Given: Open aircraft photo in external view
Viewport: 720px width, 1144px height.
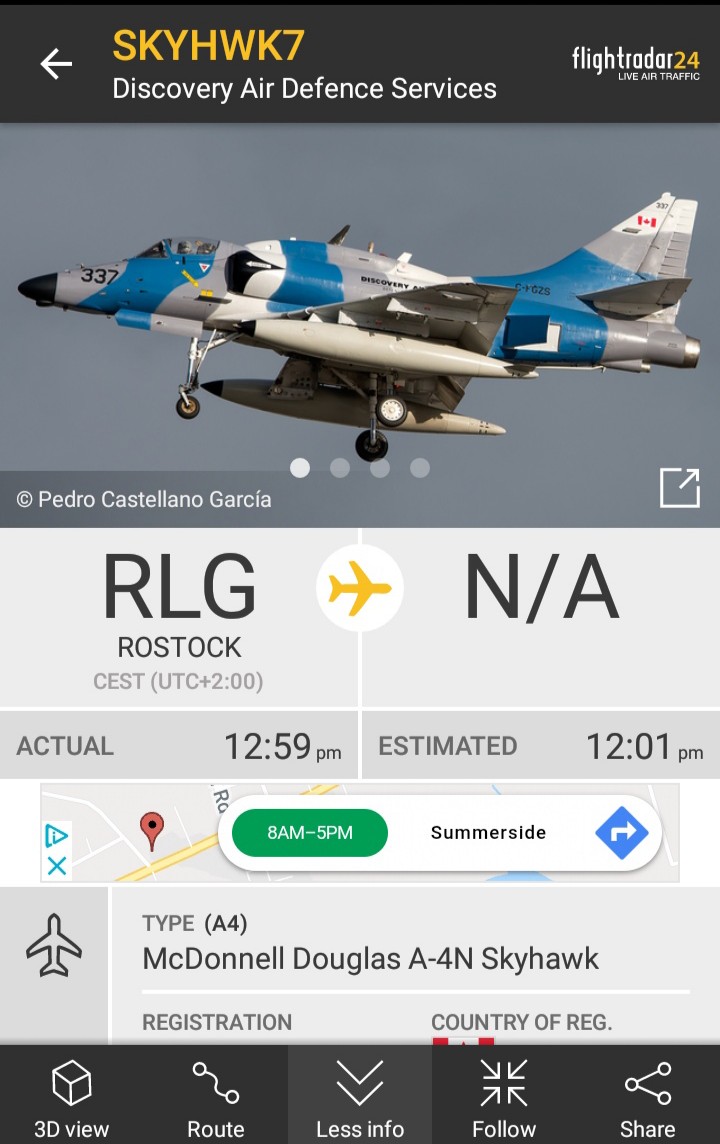Looking at the screenshot, I should coord(679,488).
